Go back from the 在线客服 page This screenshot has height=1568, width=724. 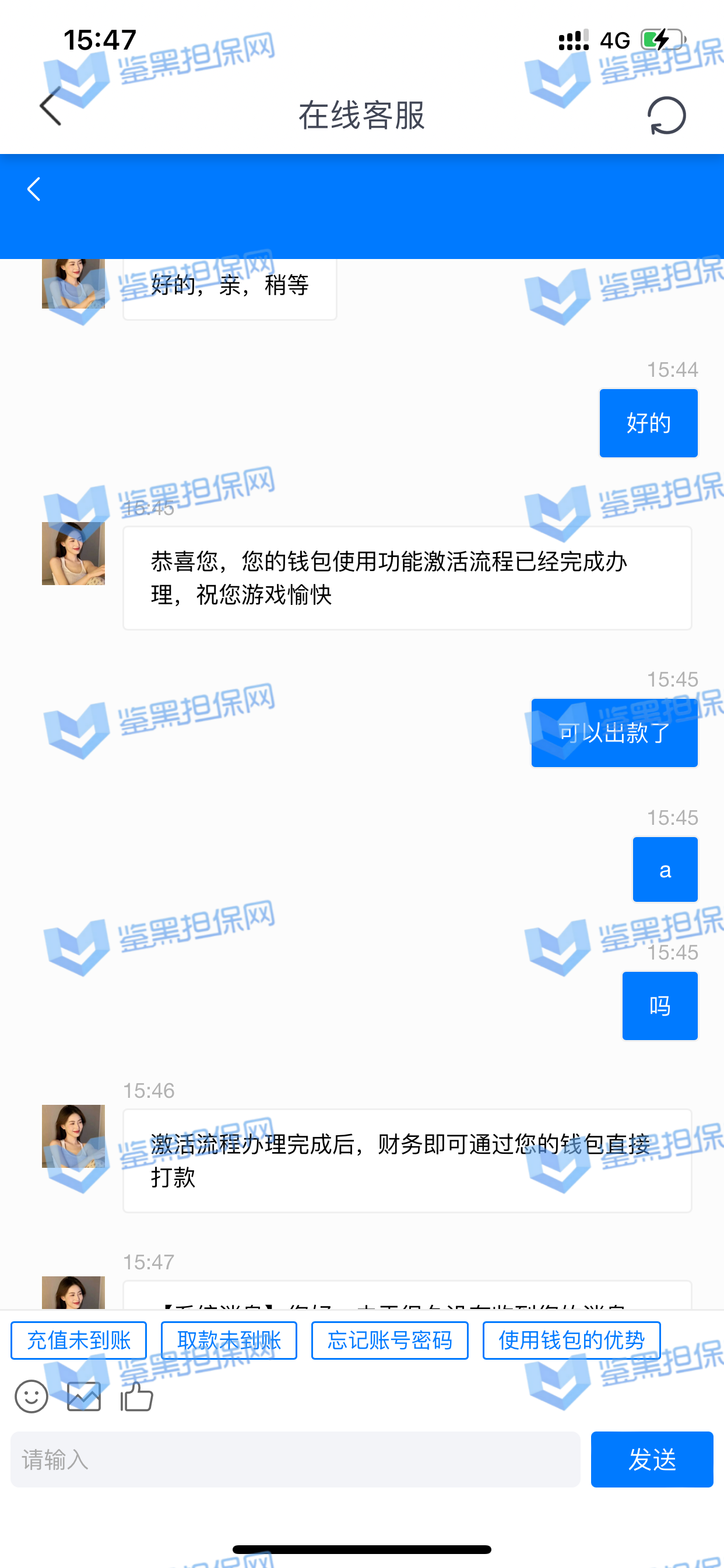[x=51, y=107]
